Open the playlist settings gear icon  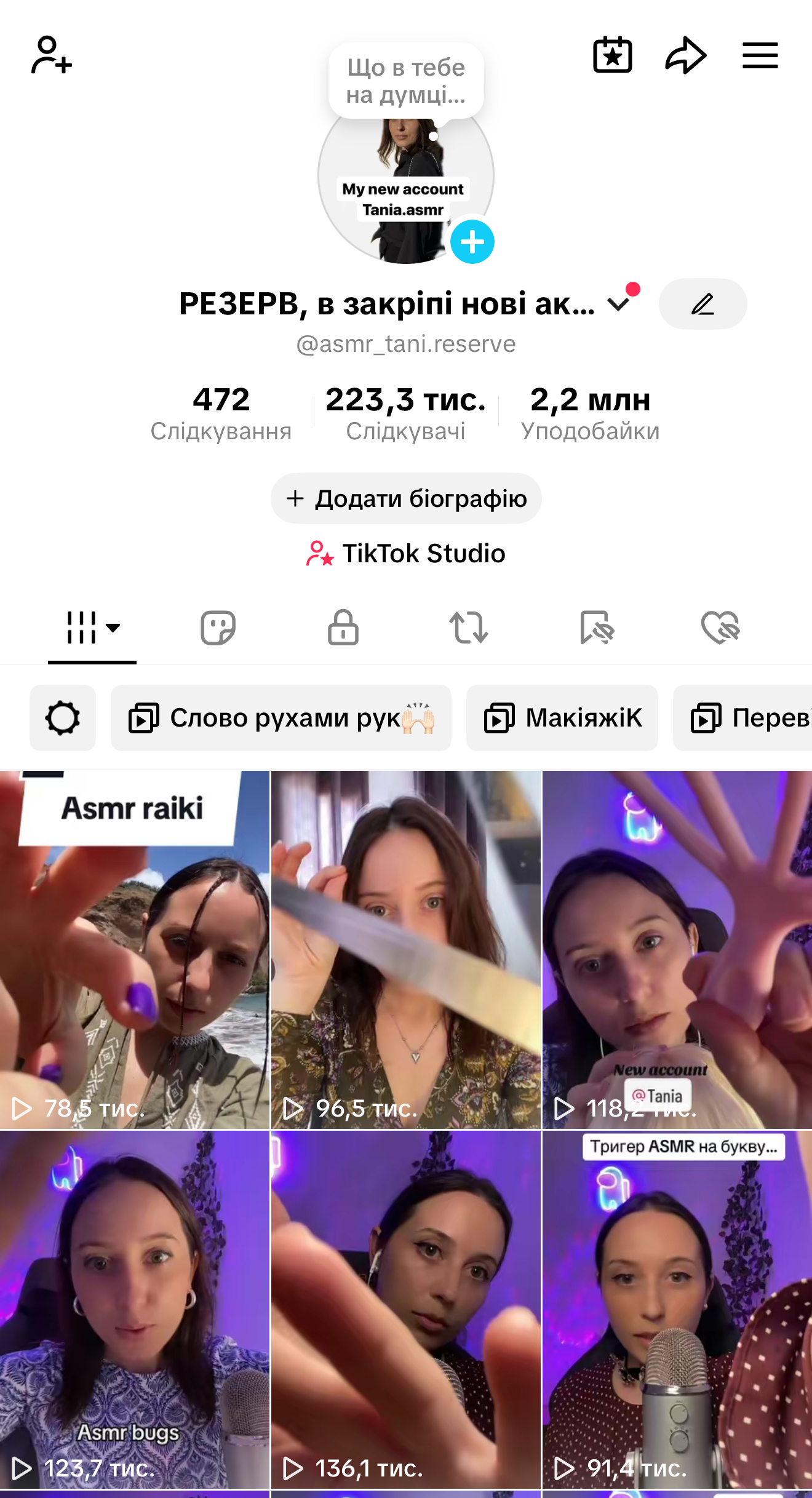tap(63, 718)
